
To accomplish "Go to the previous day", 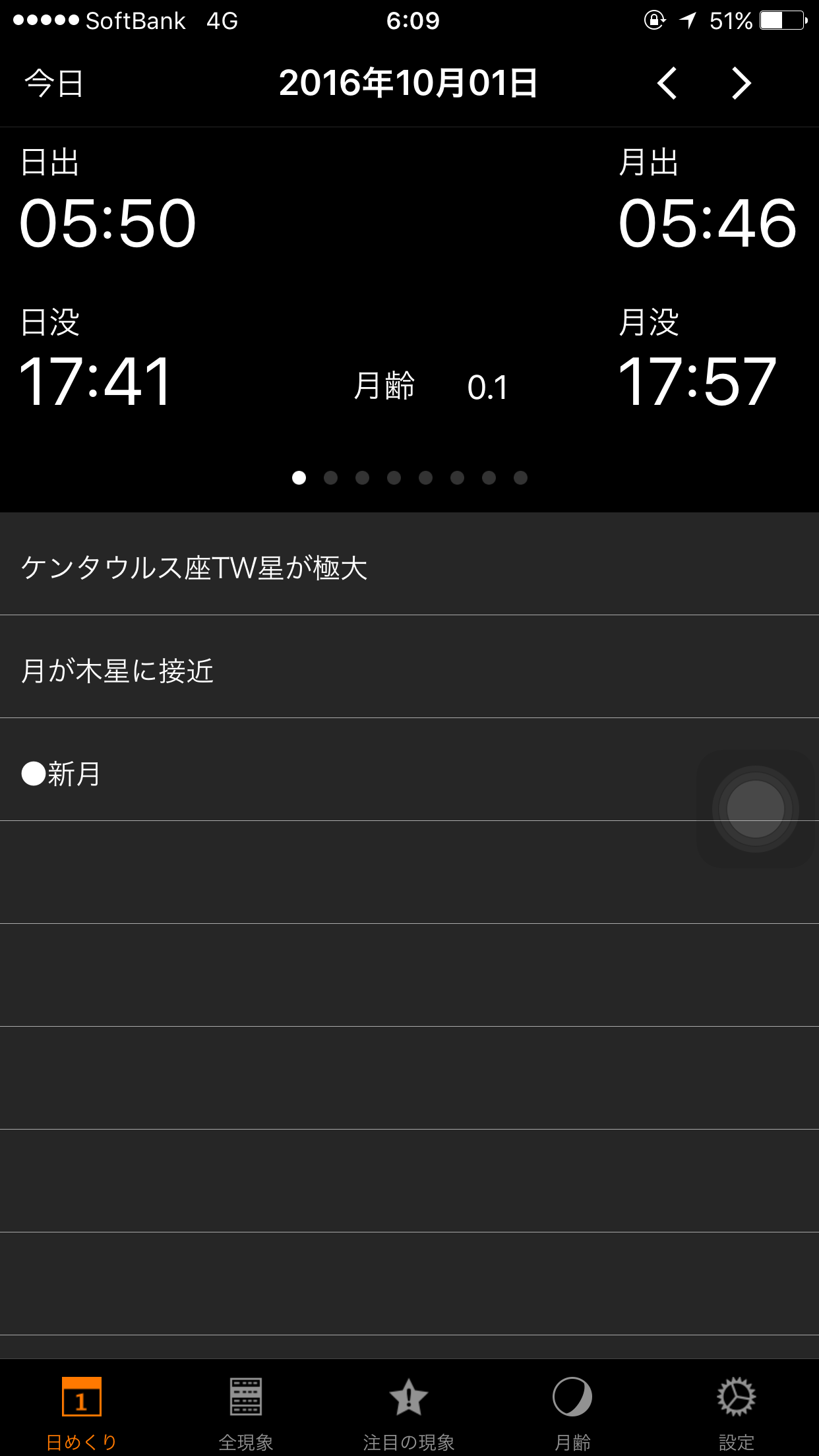I will (667, 84).
